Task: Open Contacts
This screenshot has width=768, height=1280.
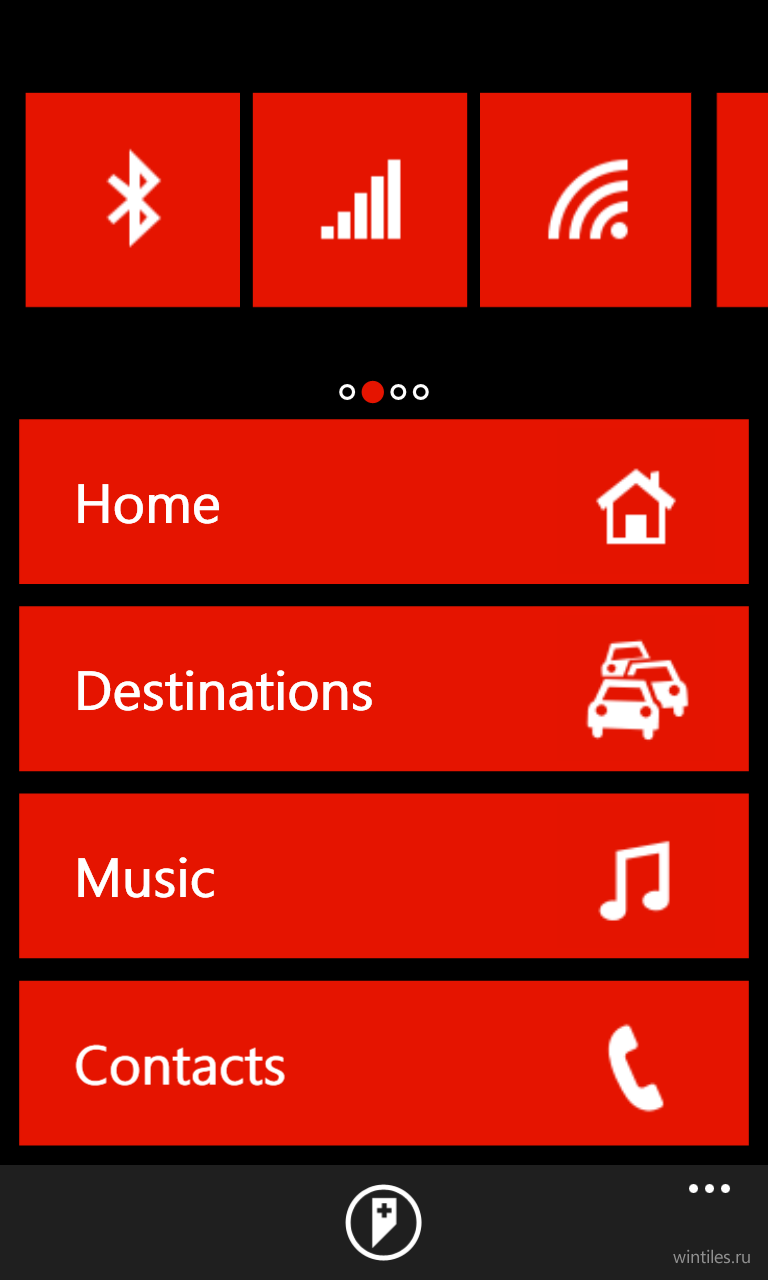Action: [x=384, y=1063]
